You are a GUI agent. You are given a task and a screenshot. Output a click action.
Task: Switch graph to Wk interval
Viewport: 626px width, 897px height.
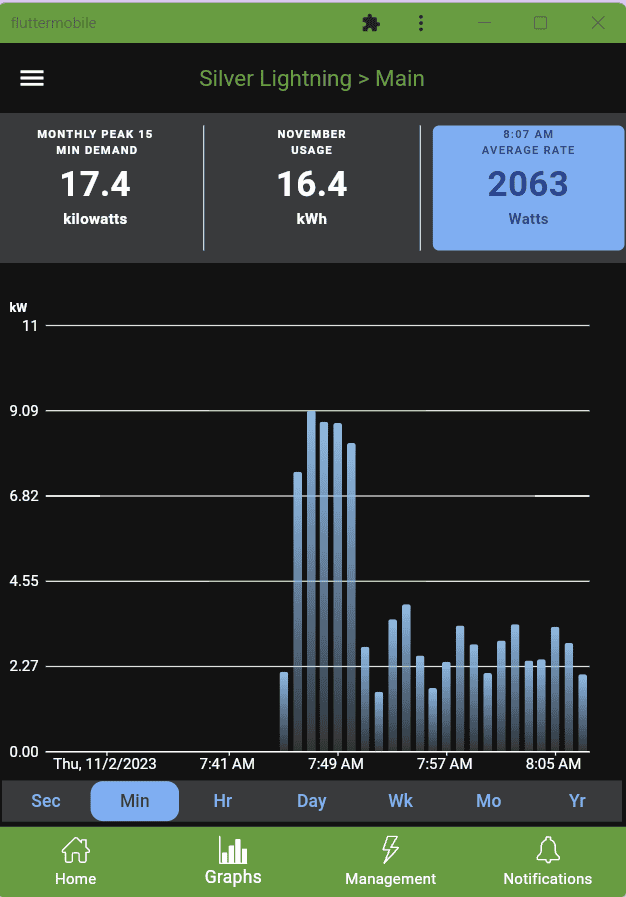(400, 801)
